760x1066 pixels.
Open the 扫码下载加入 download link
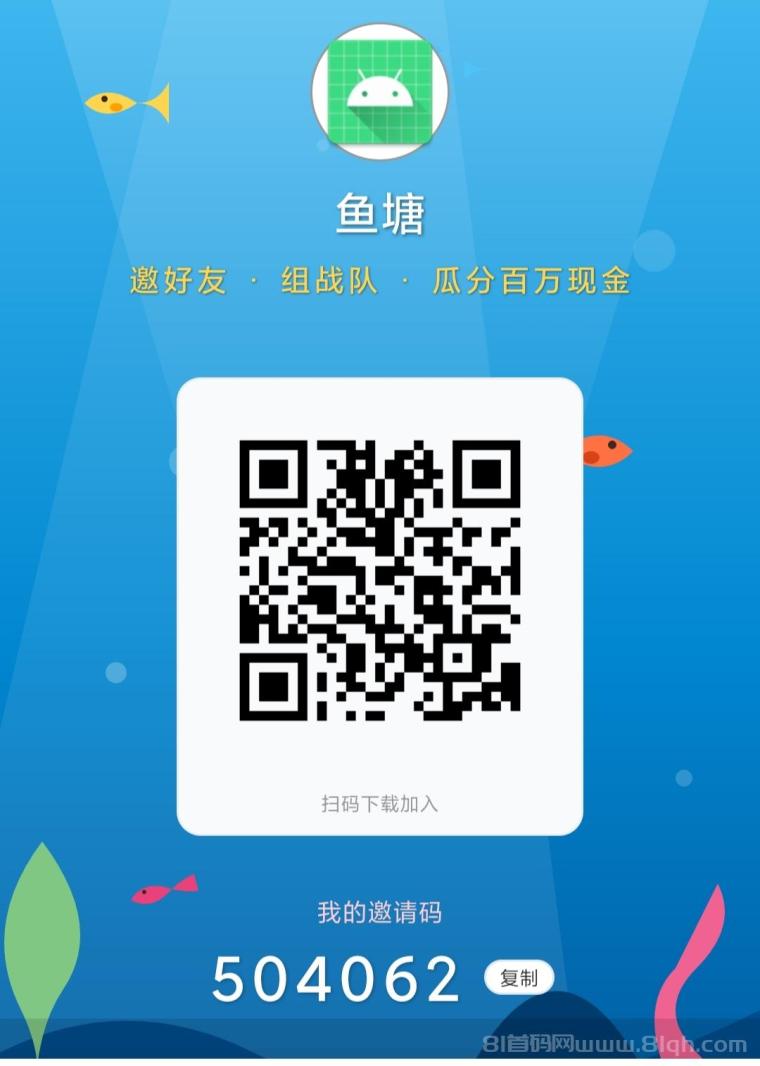click(378, 801)
